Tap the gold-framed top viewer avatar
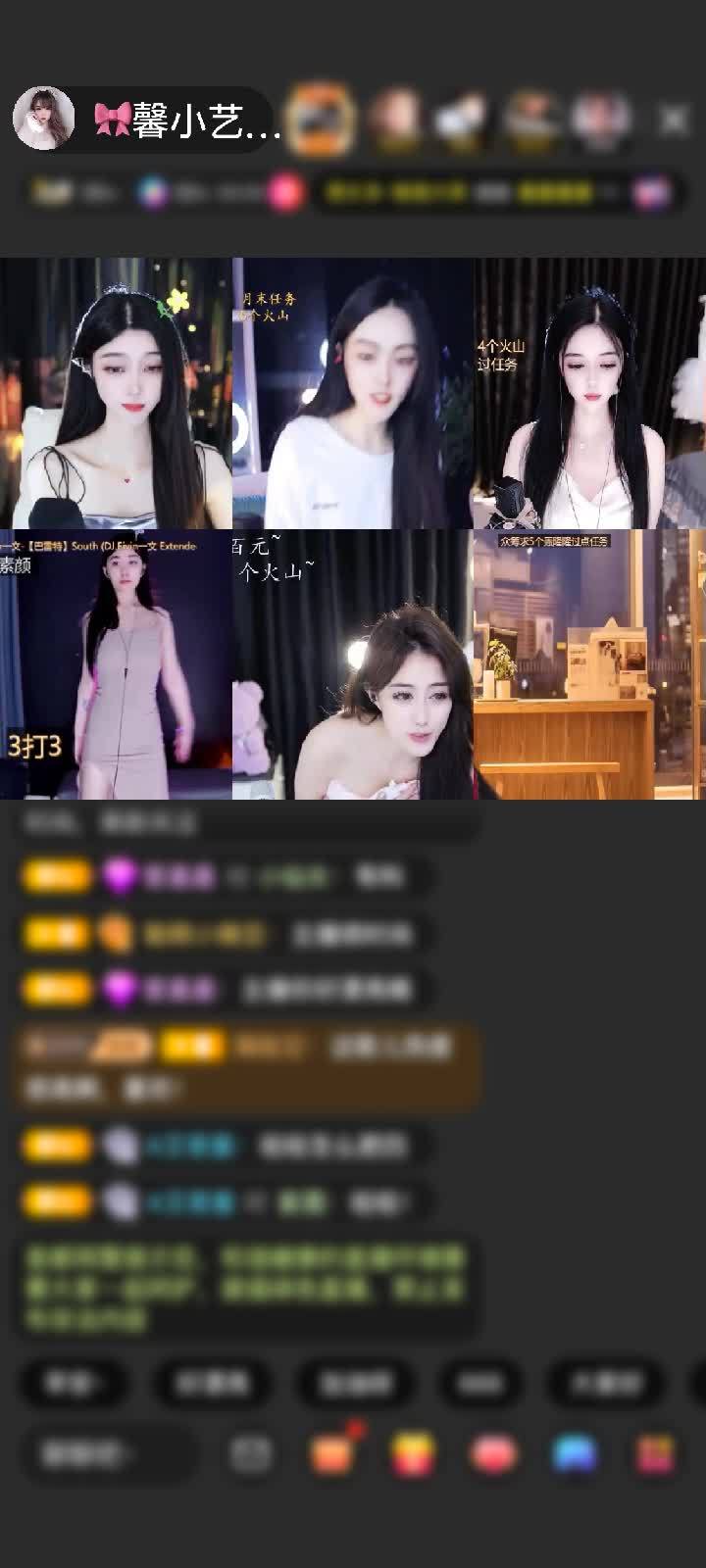Viewport: 706px width, 1568px height. click(321, 120)
